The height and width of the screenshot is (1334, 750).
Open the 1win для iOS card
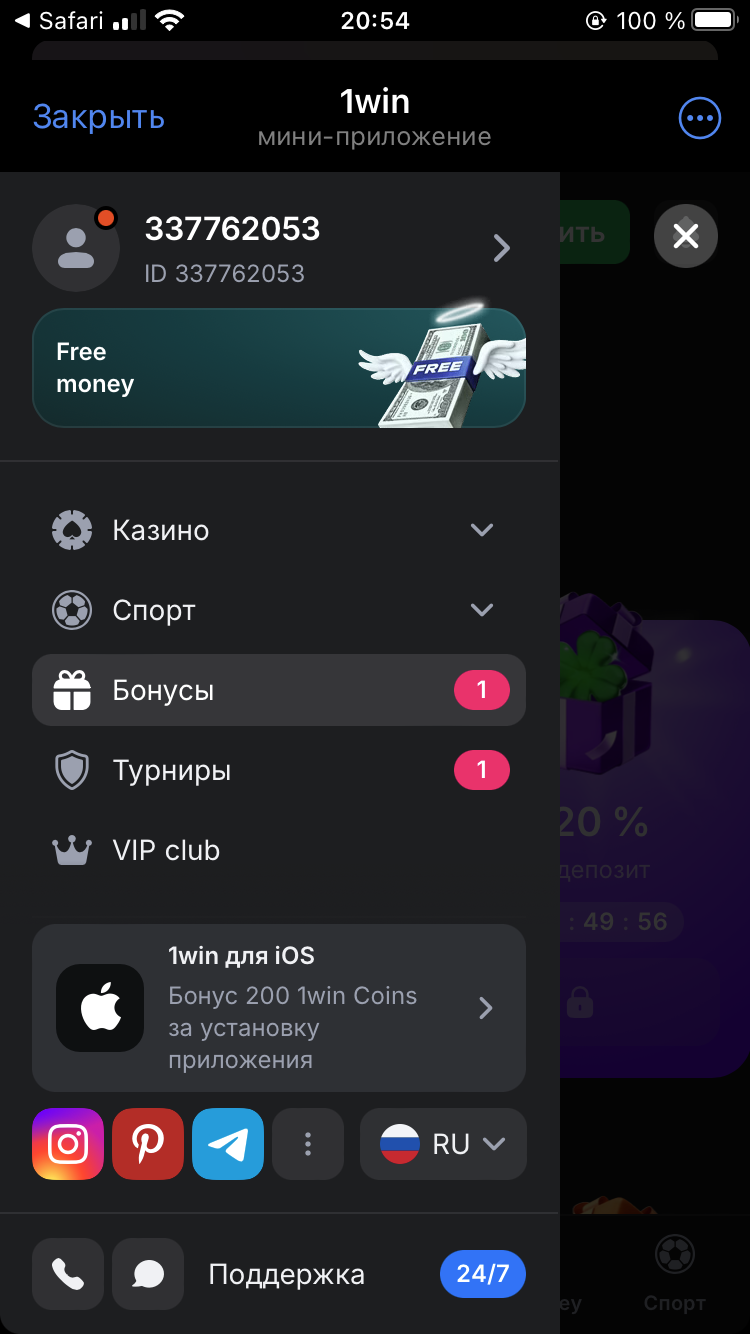tap(278, 1008)
